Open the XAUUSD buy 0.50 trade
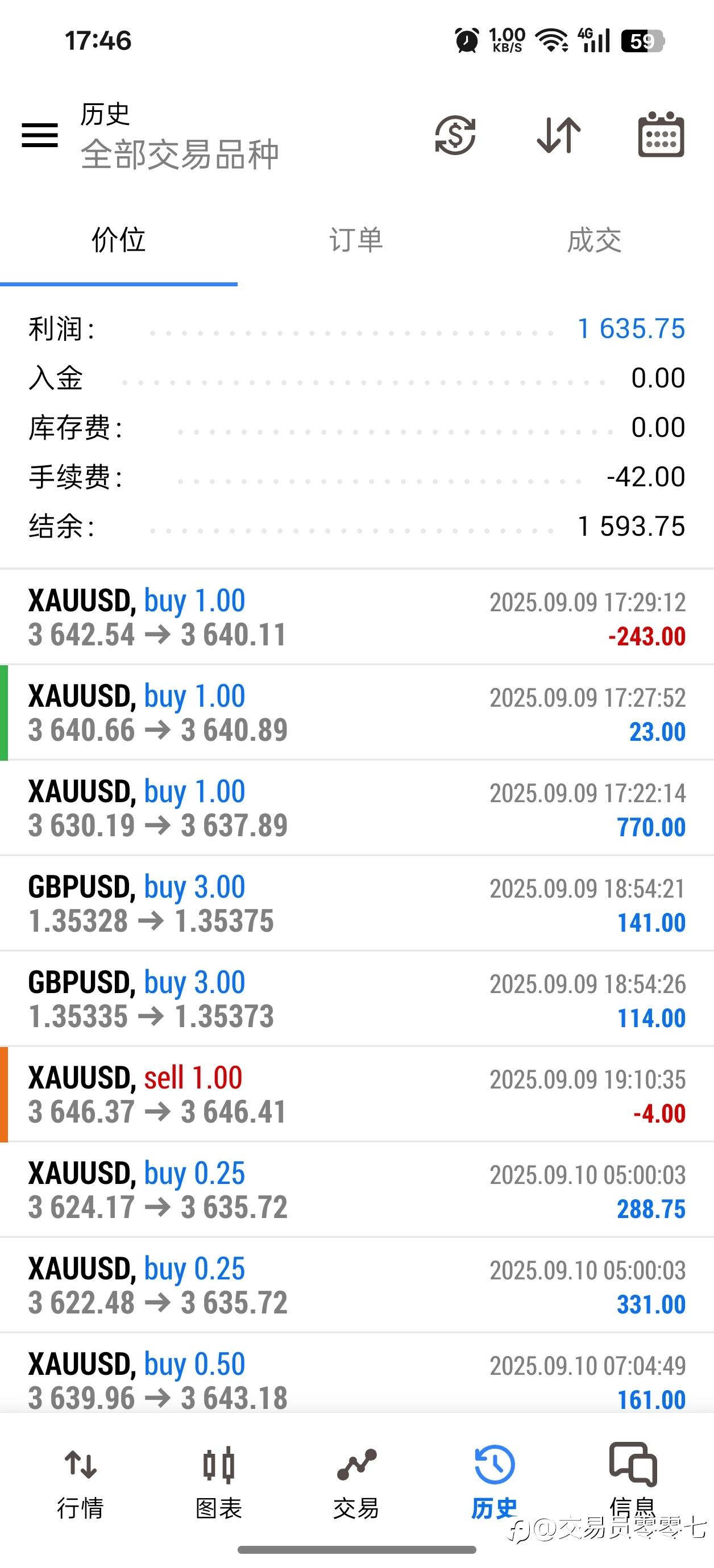Image resolution: width=714 pixels, height=1568 pixels. click(x=357, y=1373)
